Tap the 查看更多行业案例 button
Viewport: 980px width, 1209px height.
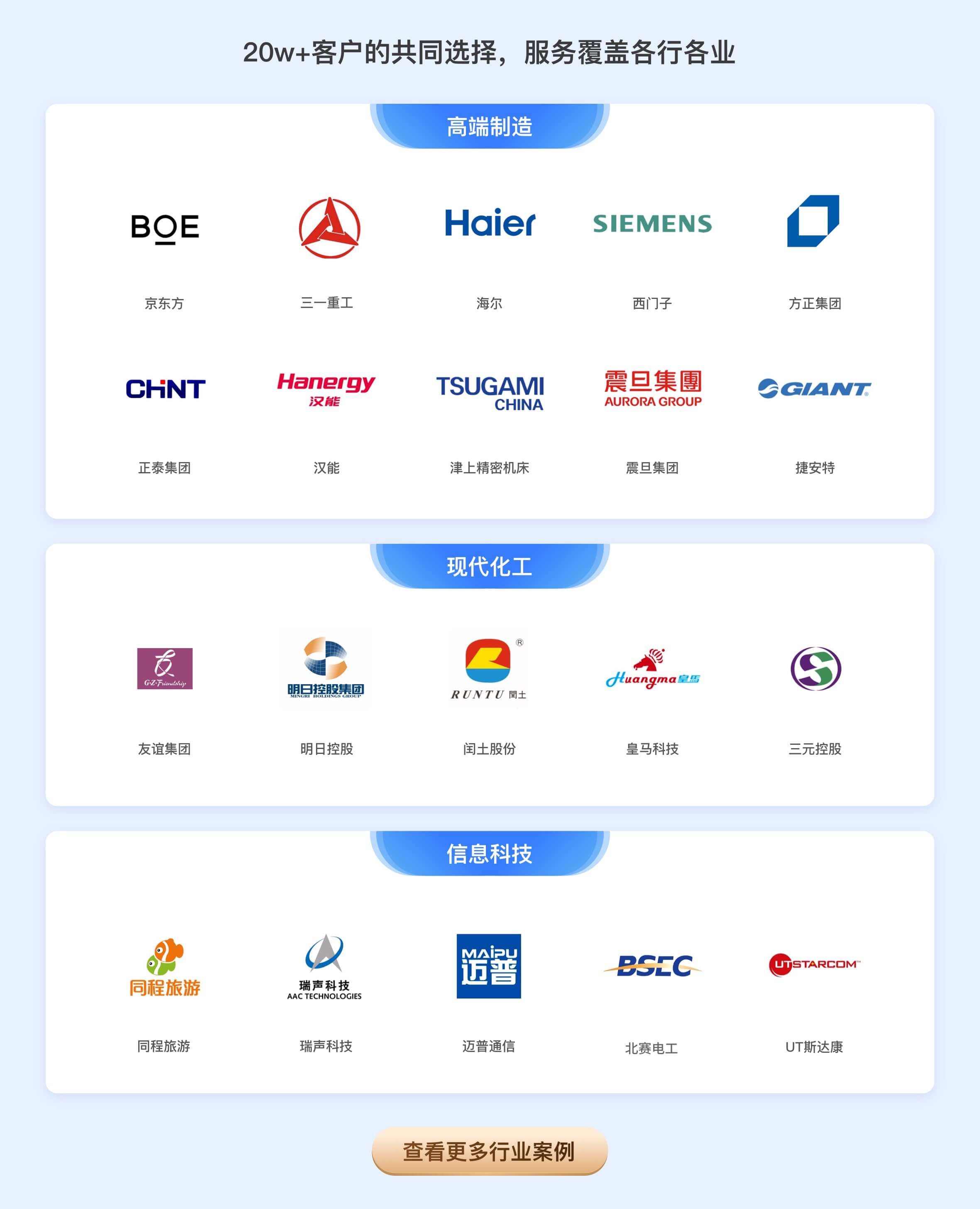pyautogui.click(x=490, y=1151)
